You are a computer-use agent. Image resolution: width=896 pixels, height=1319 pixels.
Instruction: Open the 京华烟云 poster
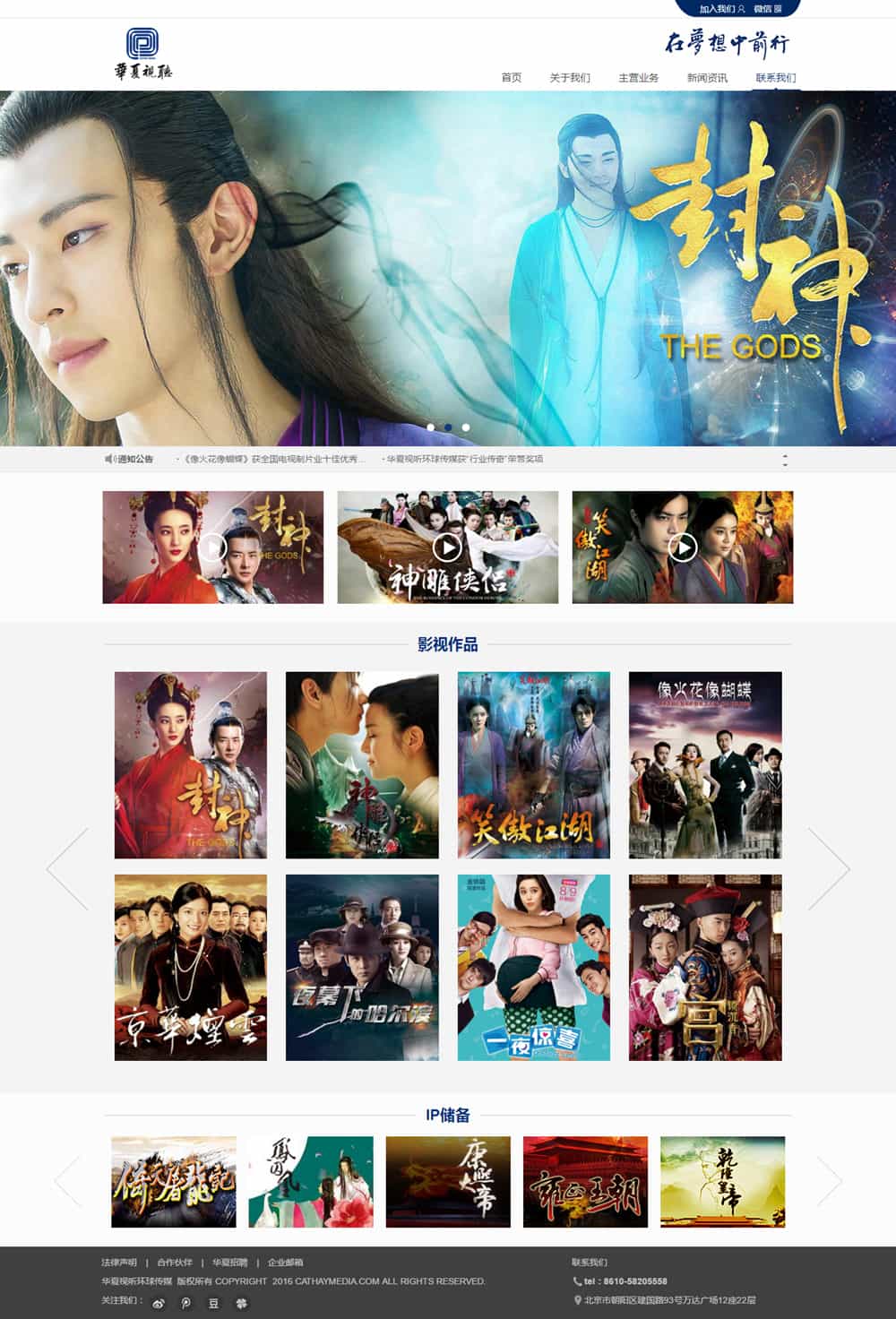191,967
